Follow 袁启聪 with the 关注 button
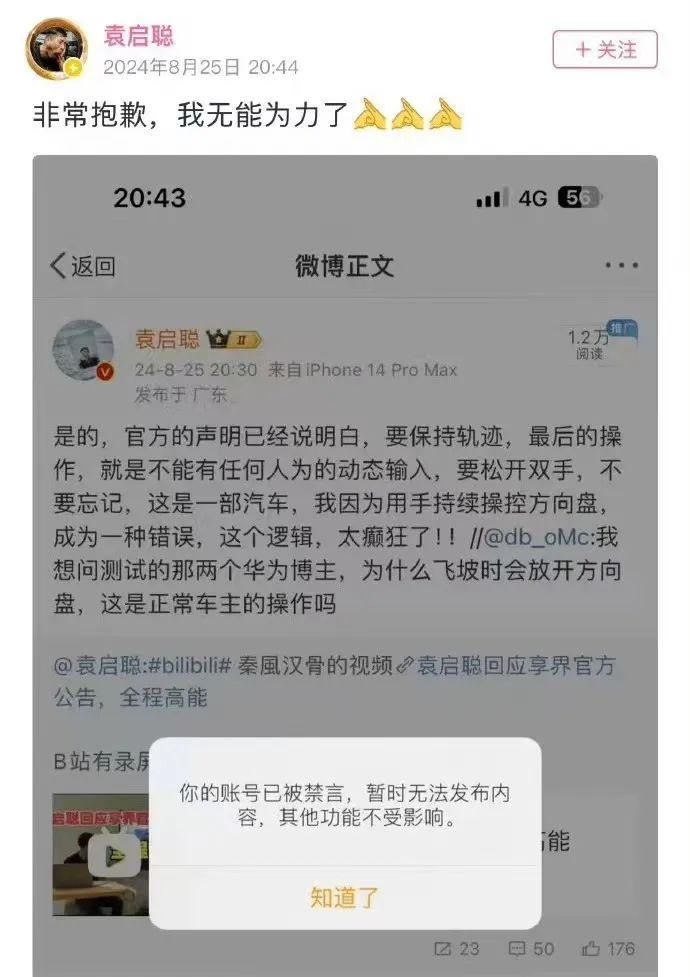Image resolution: width=690 pixels, height=977 pixels. click(x=605, y=49)
